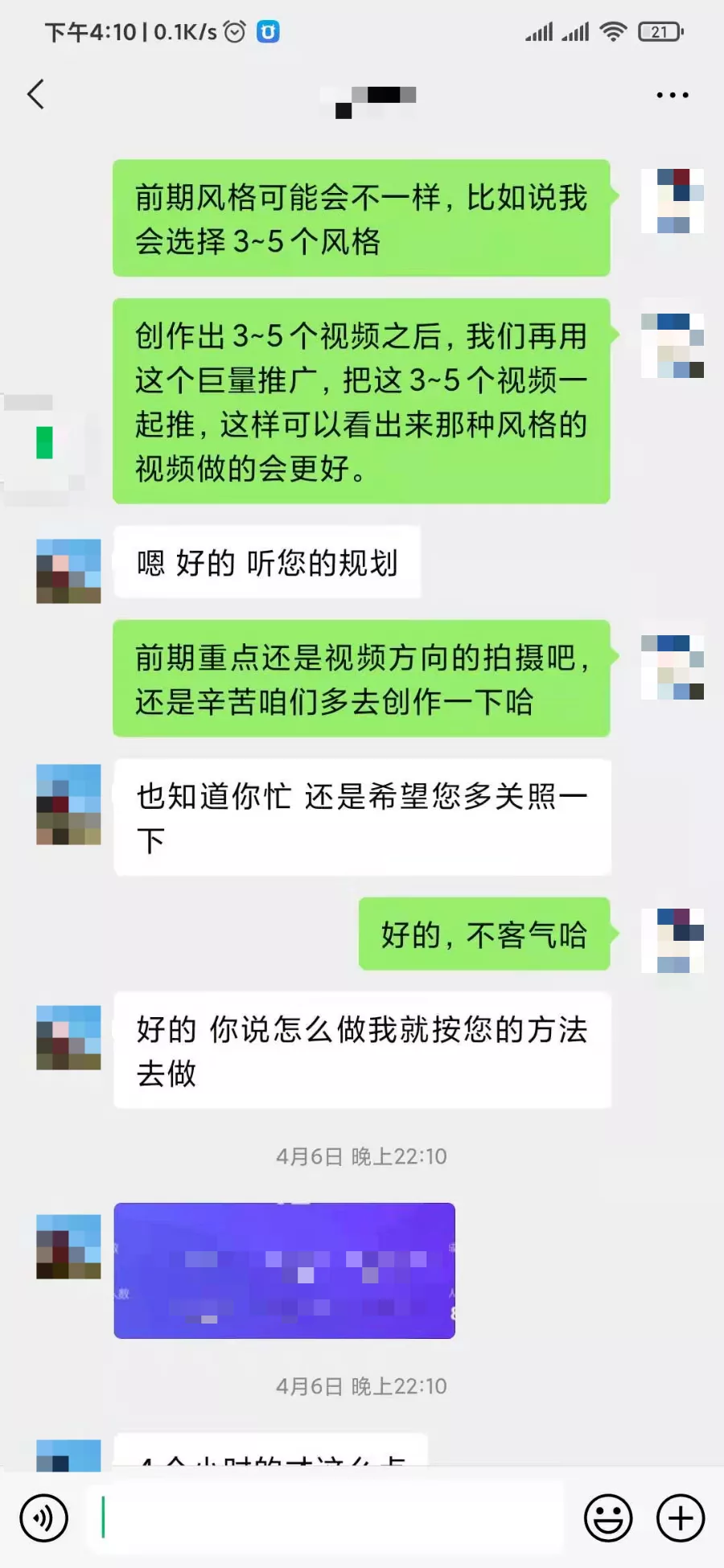Screen dimensions: 724x1568
Task: Open contact avatar beside 嗯 好的 听您的规划
Action: pos(68,571)
